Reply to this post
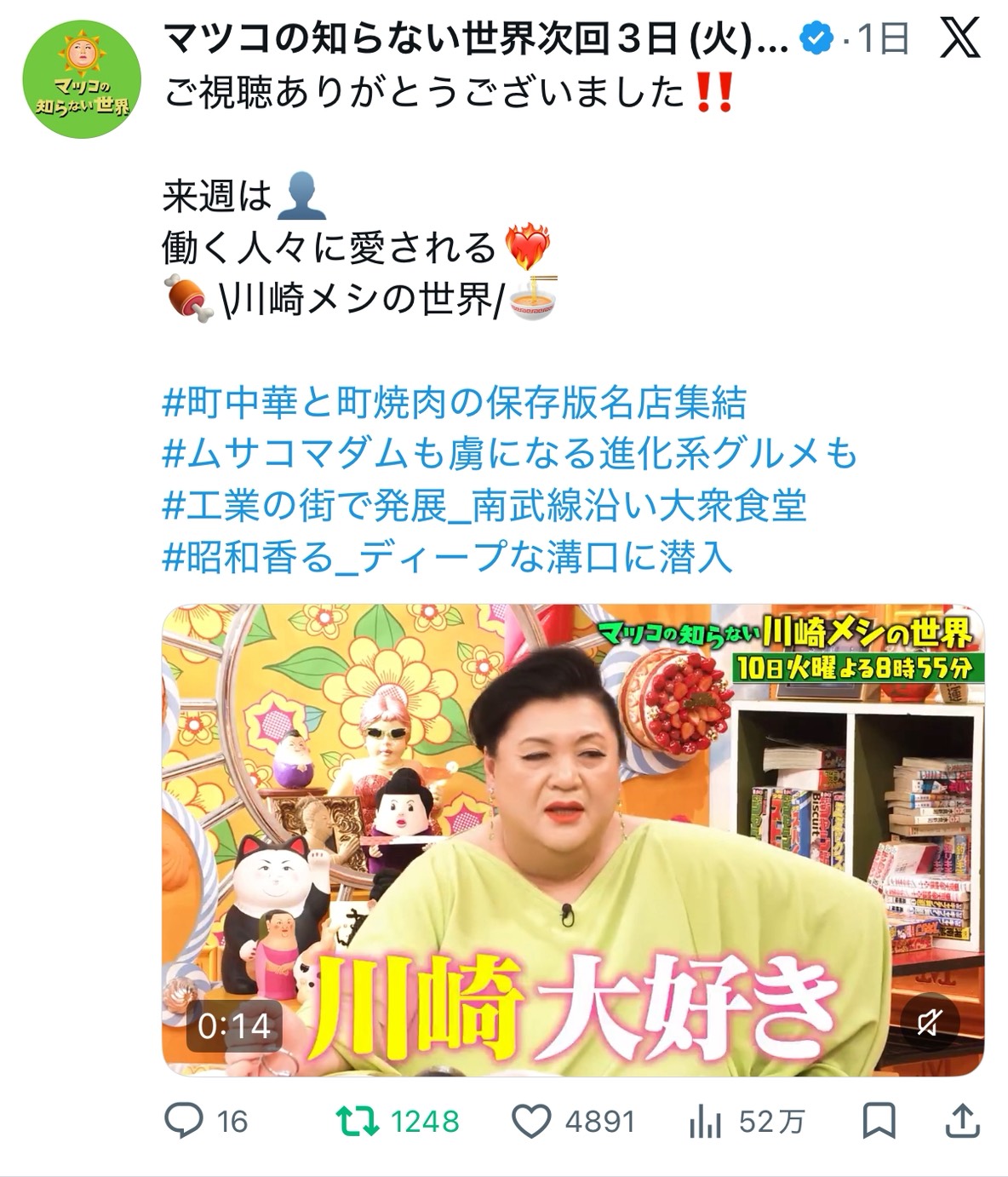 [185, 1122]
